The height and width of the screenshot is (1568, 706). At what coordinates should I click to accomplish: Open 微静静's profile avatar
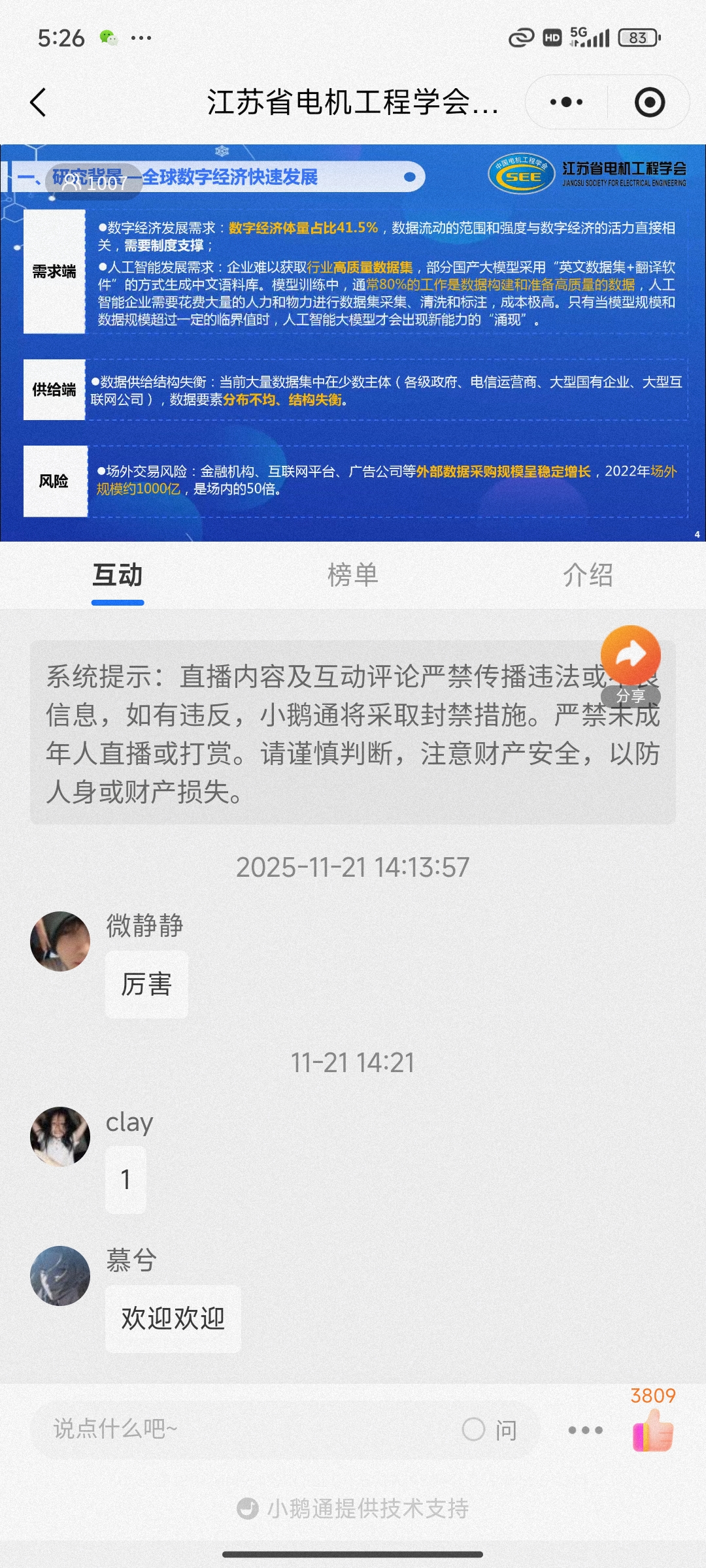(x=60, y=941)
